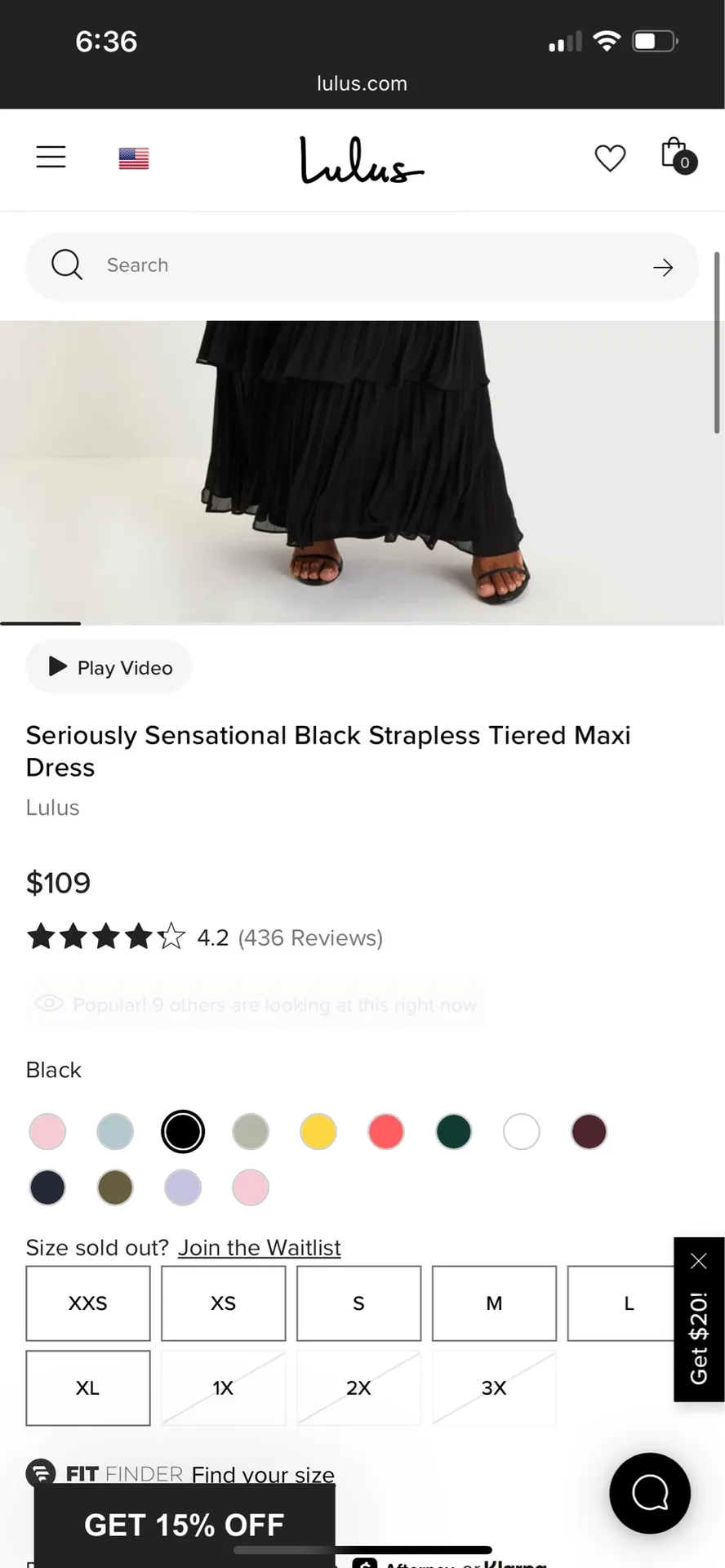Play the product video
The width and height of the screenshot is (725, 1568).
point(109,666)
